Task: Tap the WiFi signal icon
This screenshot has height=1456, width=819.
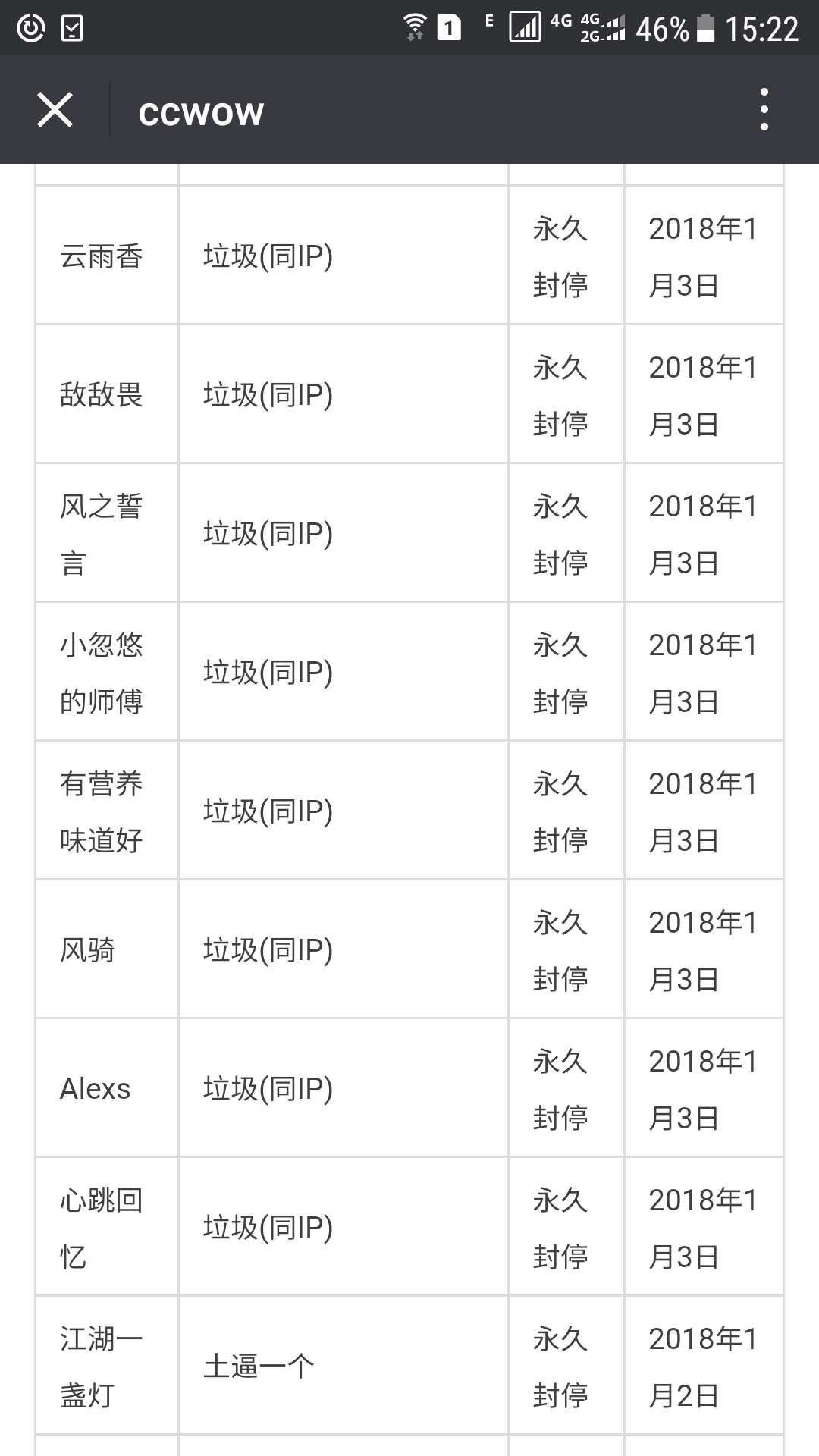Action: (x=414, y=25)
